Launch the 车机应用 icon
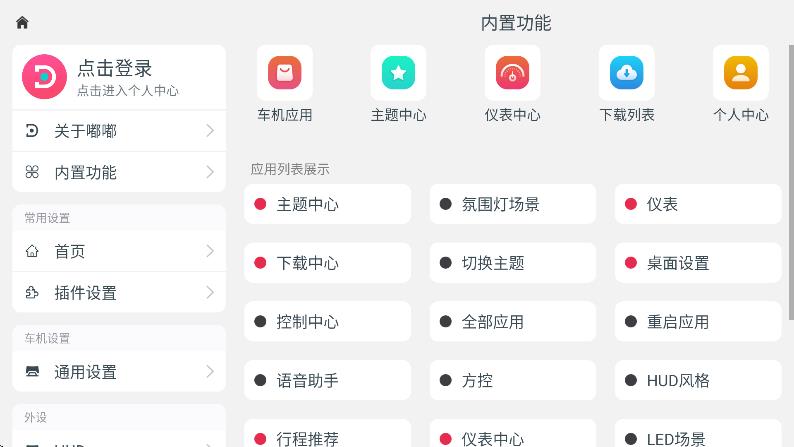The width and height of the screenshot is (794, 447). (285, 73)
